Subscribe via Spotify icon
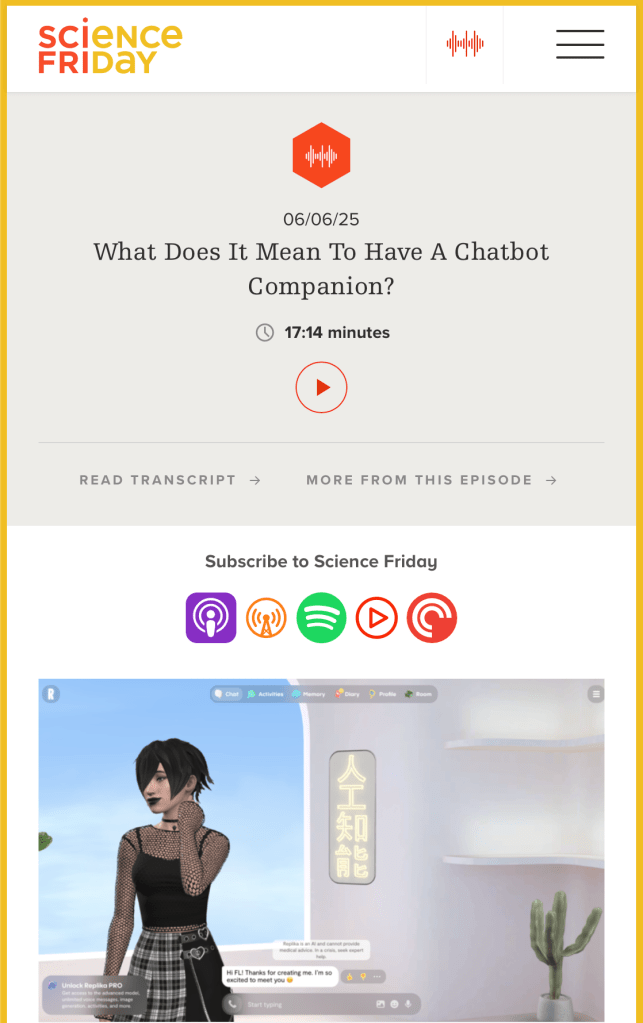 pyautogui.click(x=321, y=618)
